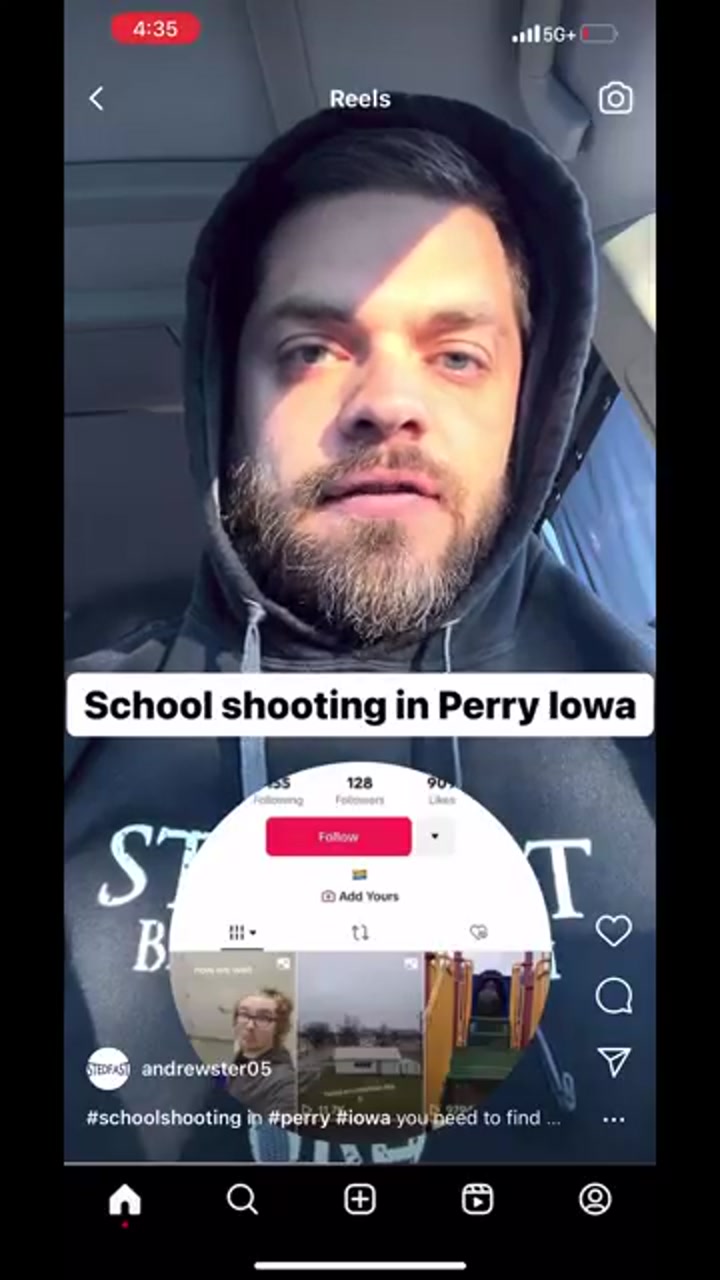Switch to the Home tab
Viewport: 720px width, 1280px height.
tap(125, 1199)
